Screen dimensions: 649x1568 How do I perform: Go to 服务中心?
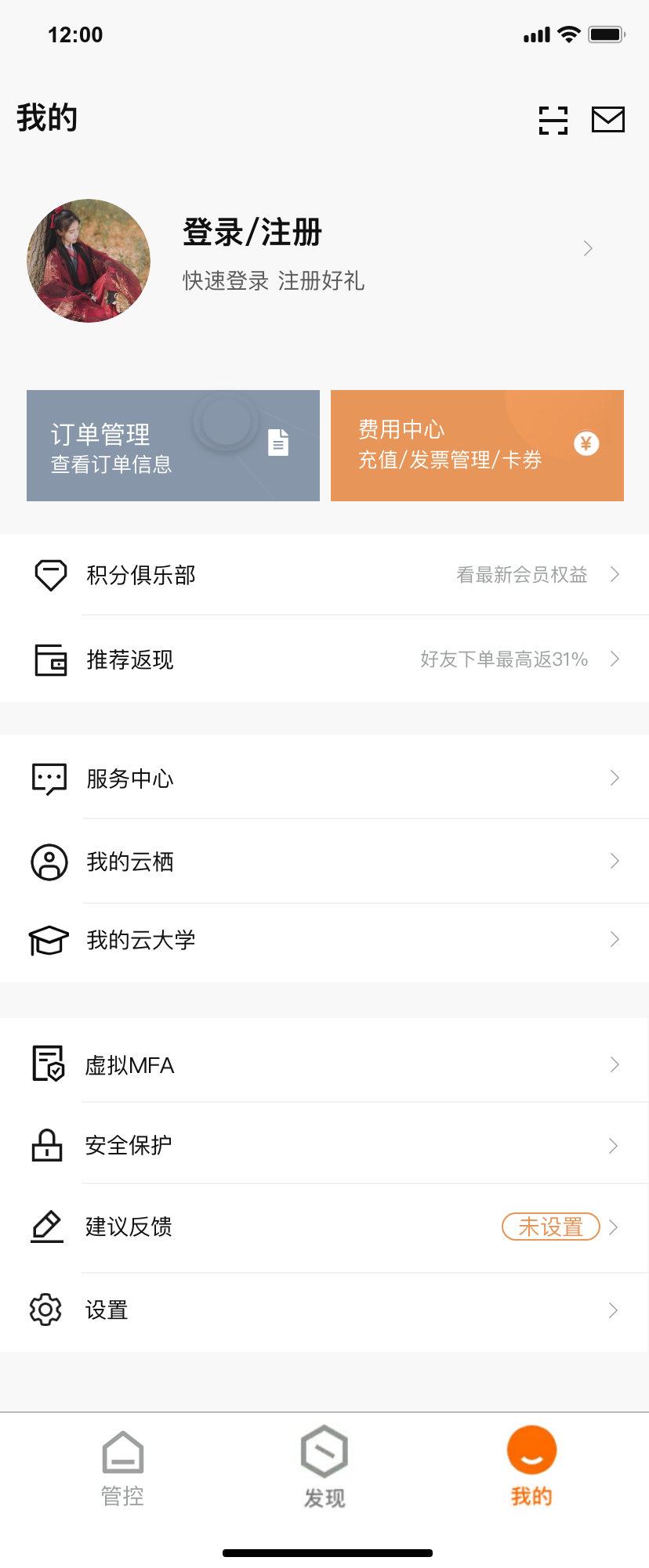(324, 779)
